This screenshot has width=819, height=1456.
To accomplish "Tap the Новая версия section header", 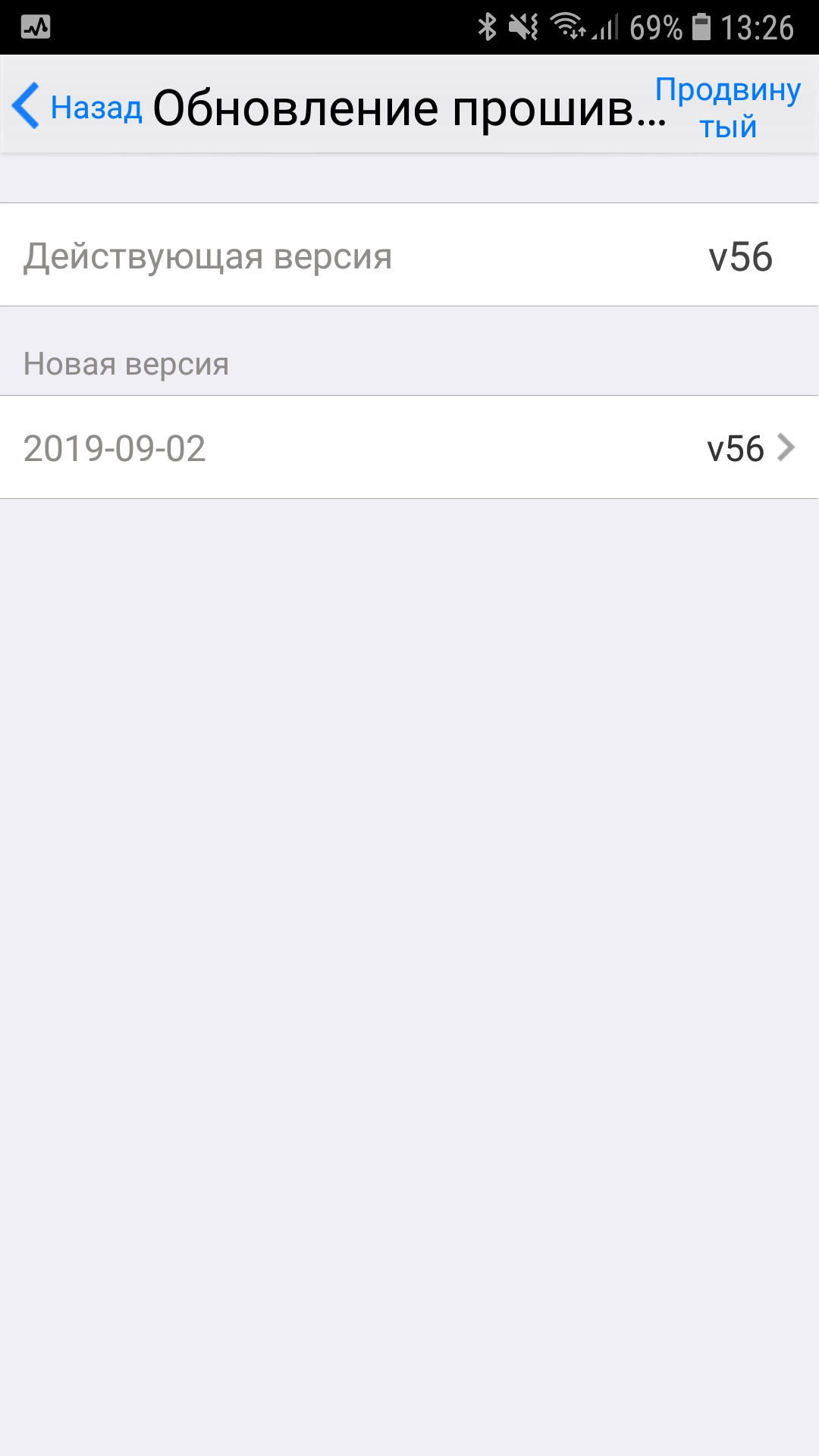I will click(x=125, y=364).
